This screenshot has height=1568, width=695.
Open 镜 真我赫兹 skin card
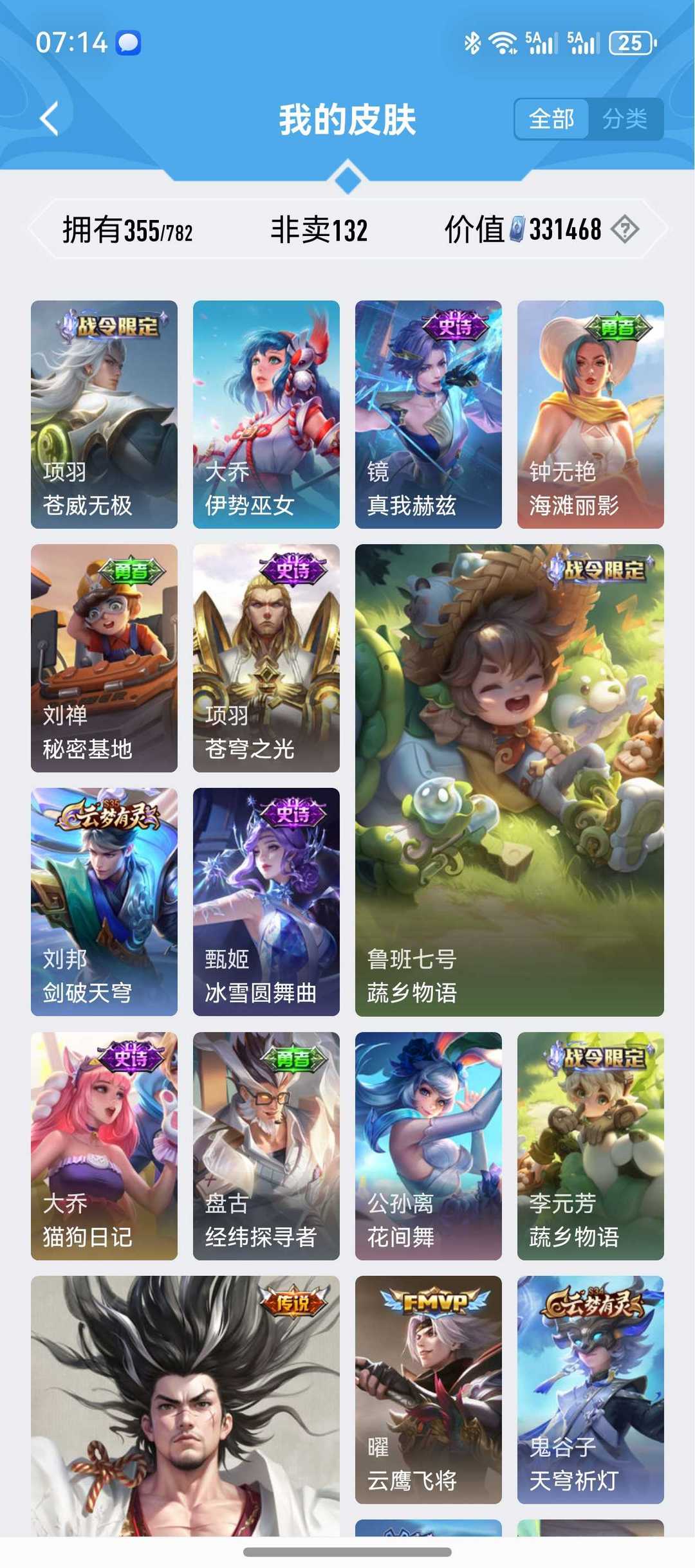pyautogui.click(x=429, y=414)
